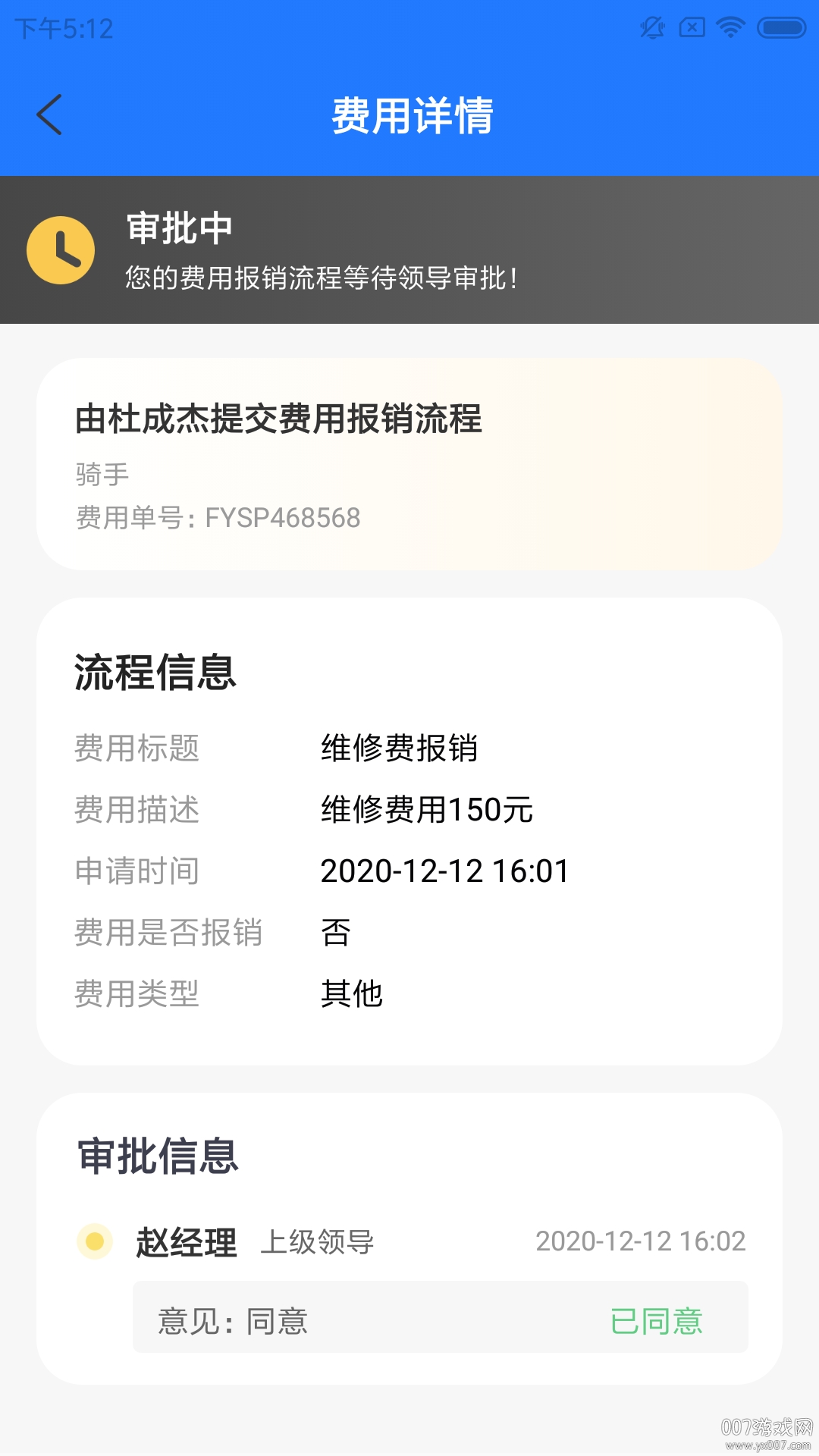
Task: Tap the SIM card error icon in status bar
Action: tap(692, 27)
